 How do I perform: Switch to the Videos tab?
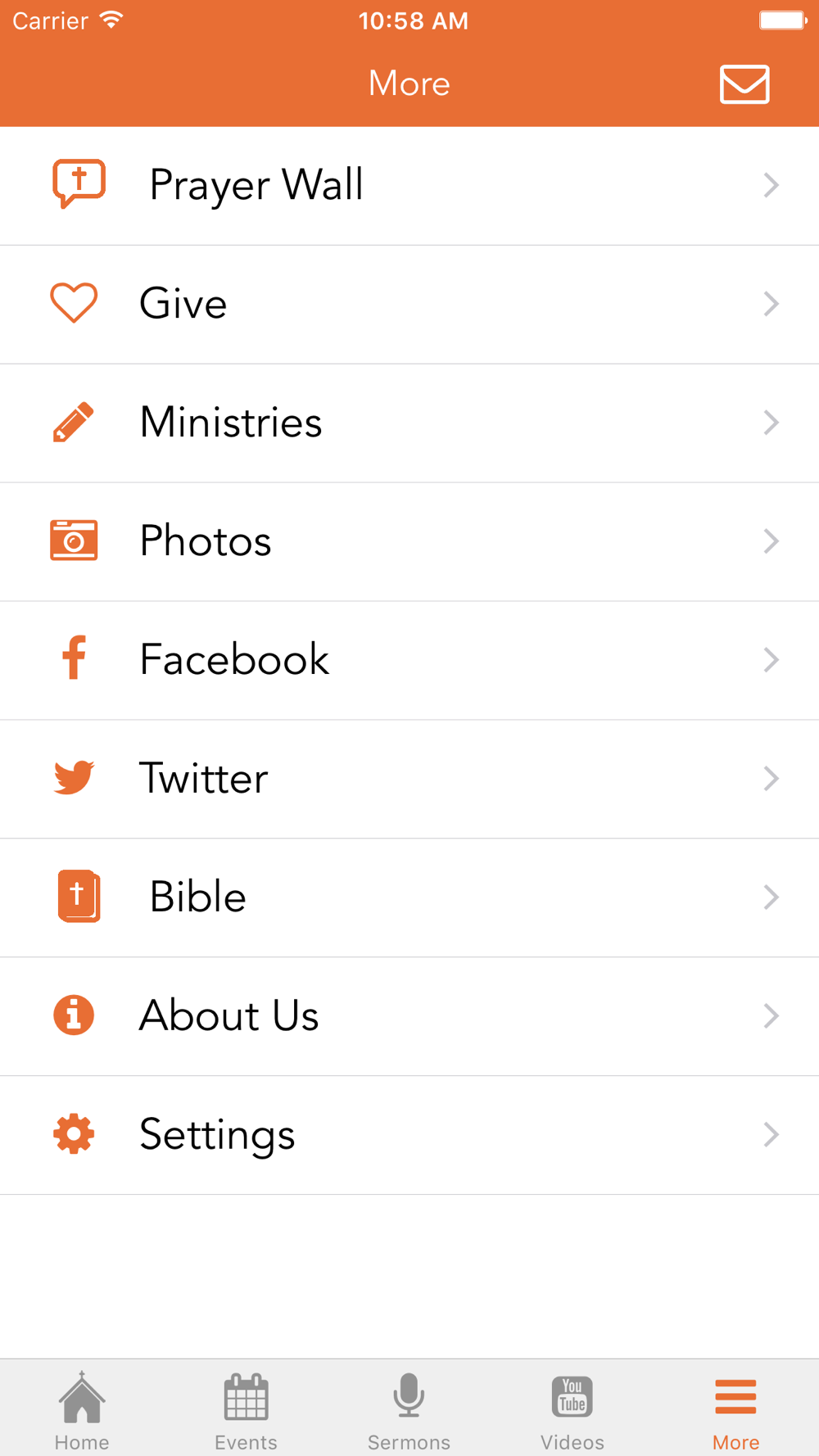point(572,1410)
